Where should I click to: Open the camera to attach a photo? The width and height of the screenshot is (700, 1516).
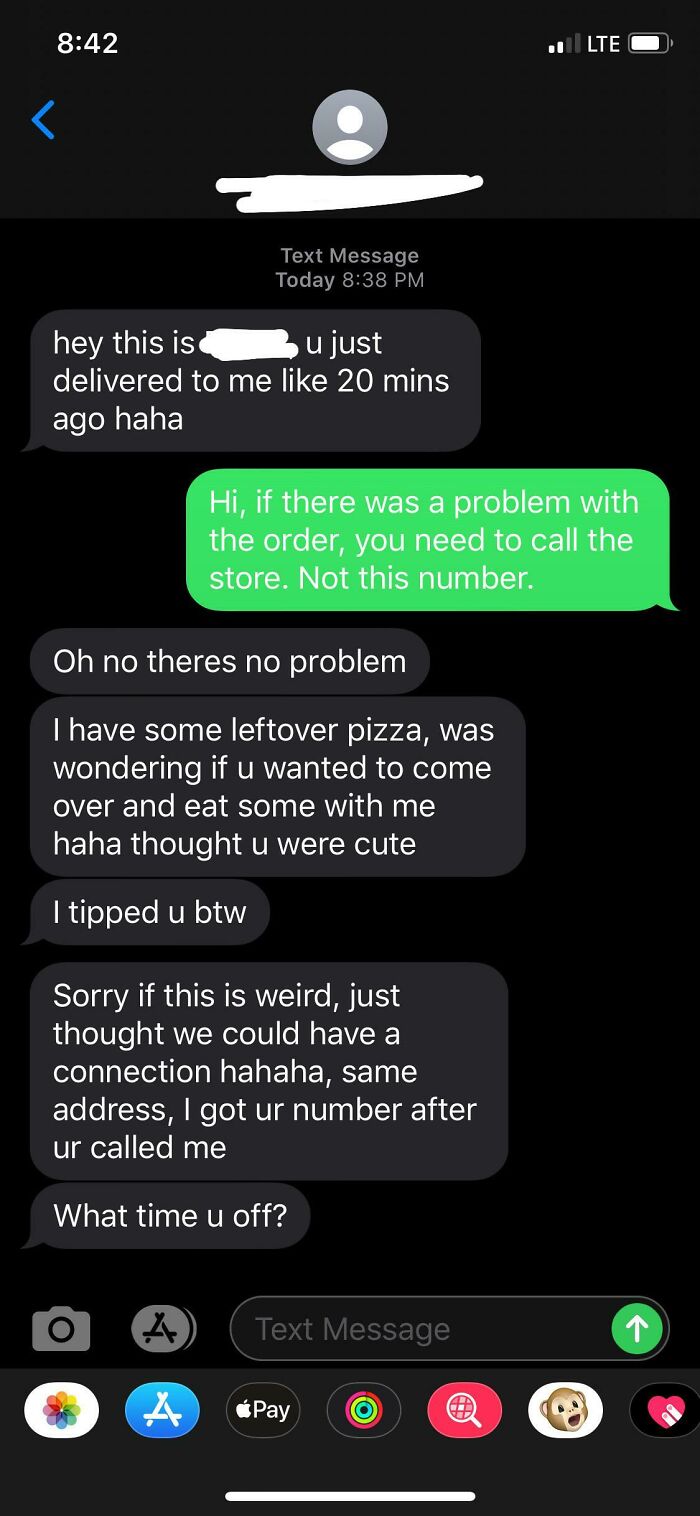click(x=61, y=1329)
